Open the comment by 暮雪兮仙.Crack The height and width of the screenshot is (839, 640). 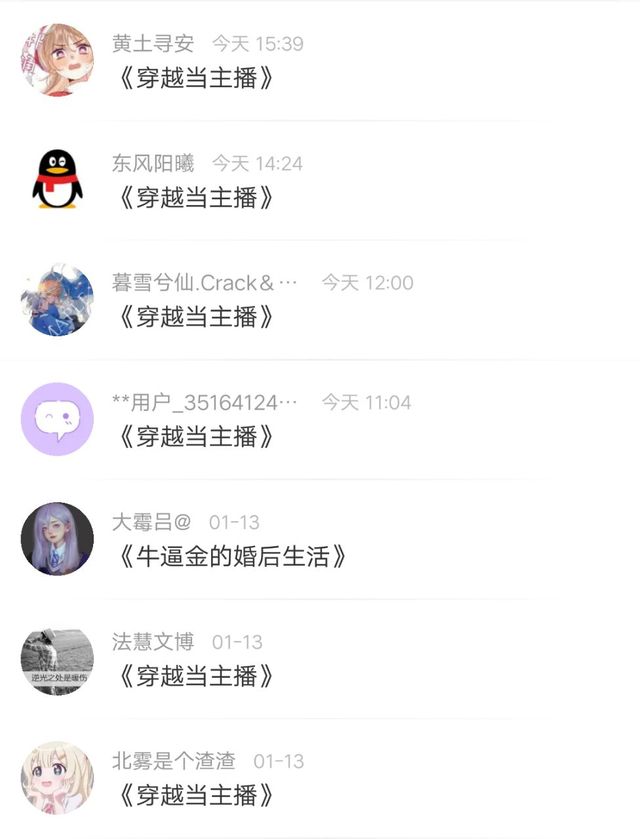click(196, 317)
